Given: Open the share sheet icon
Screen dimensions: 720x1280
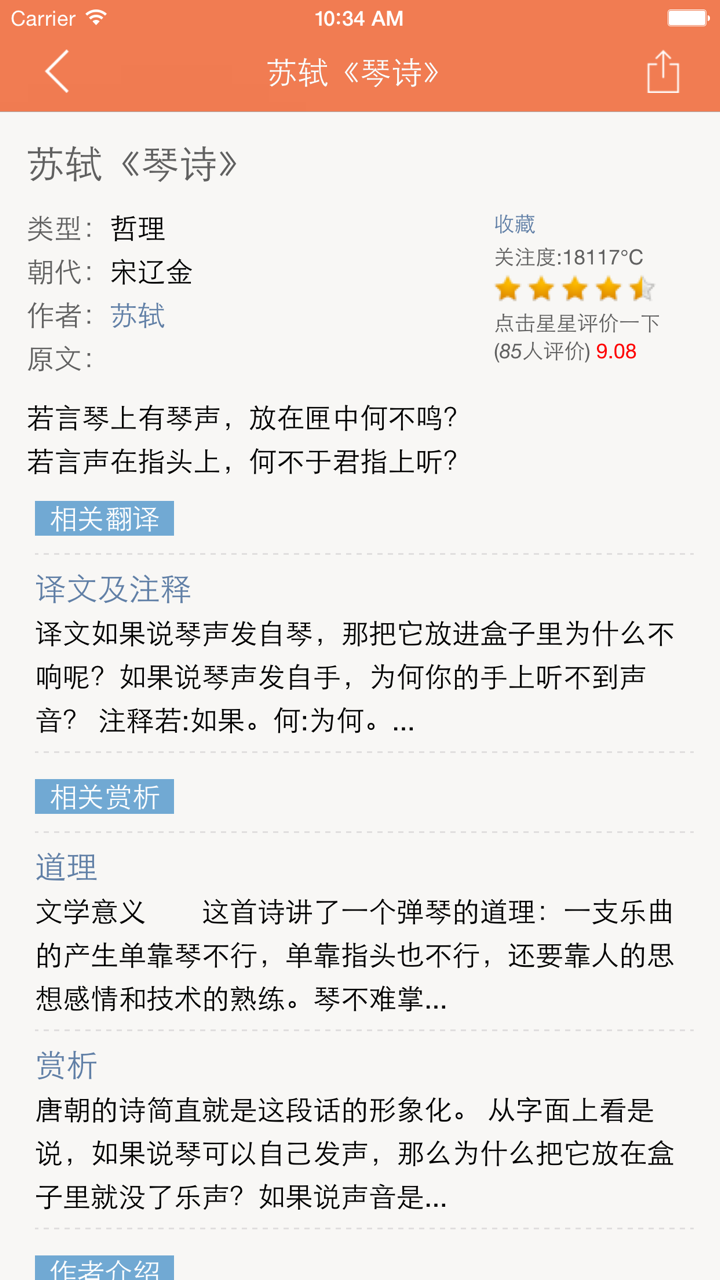Looking at the screenshot, I should point(662,71).
